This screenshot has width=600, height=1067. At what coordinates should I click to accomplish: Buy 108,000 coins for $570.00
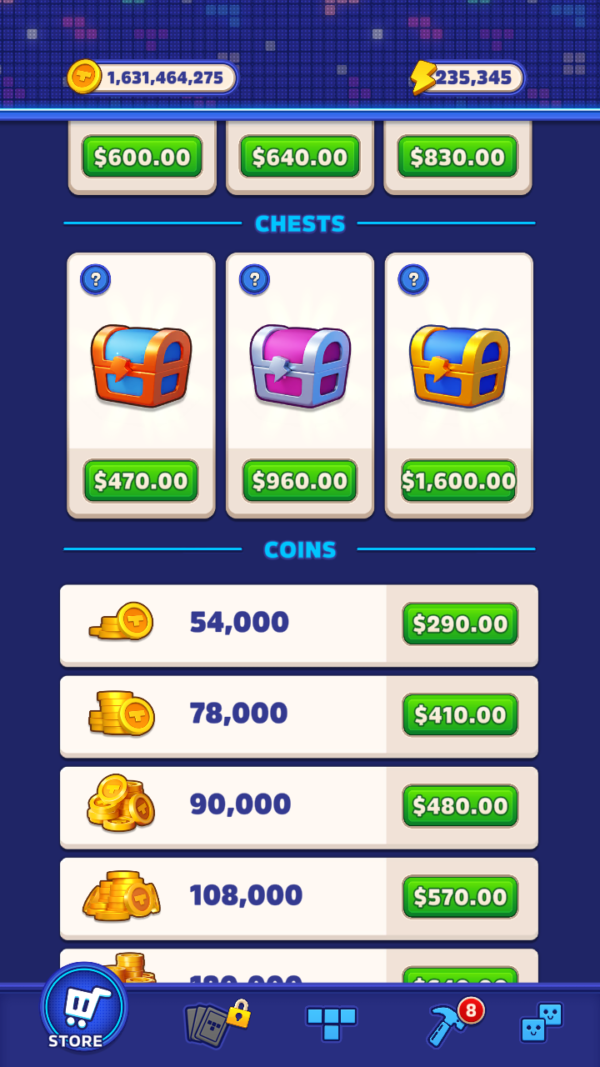[460, 897]
